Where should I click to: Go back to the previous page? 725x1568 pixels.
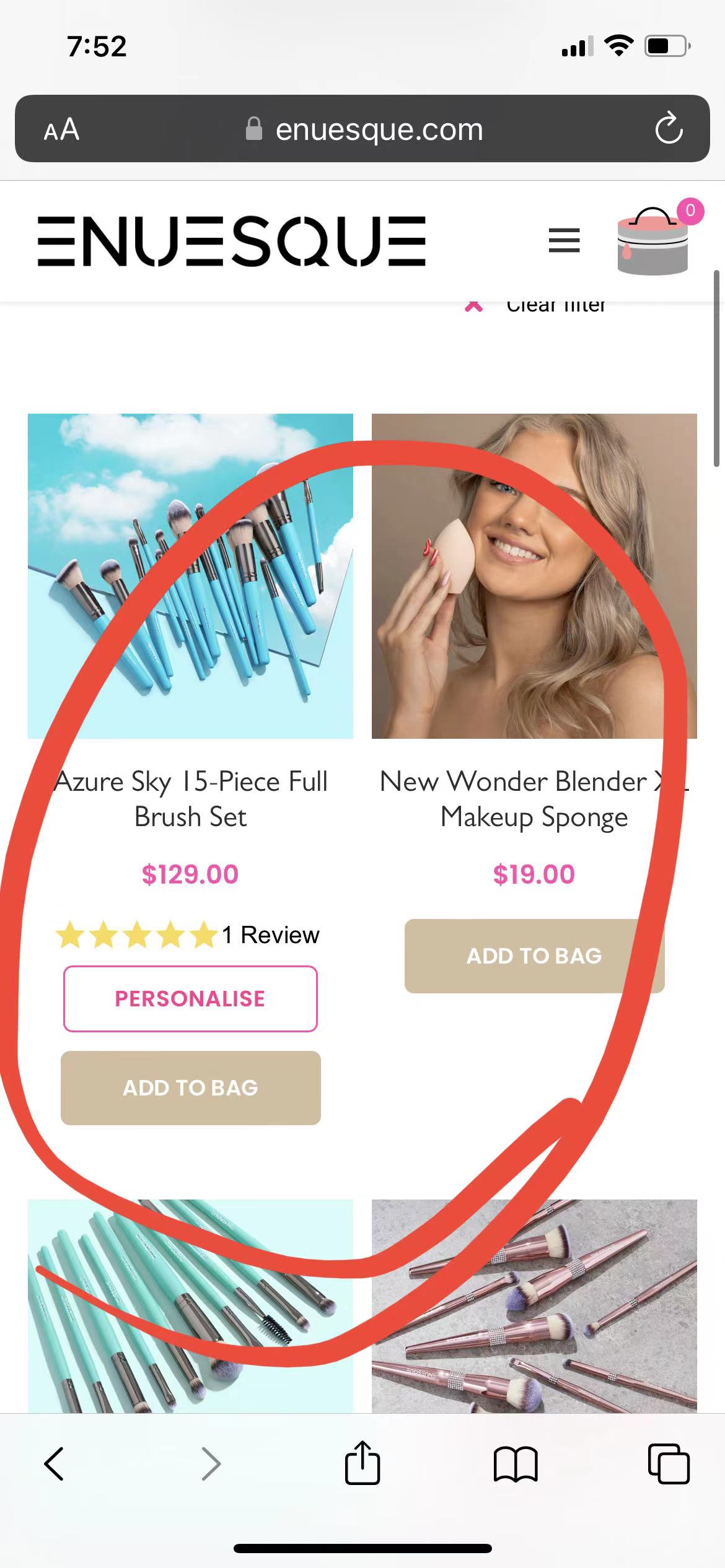click(x=55, y=1464)
